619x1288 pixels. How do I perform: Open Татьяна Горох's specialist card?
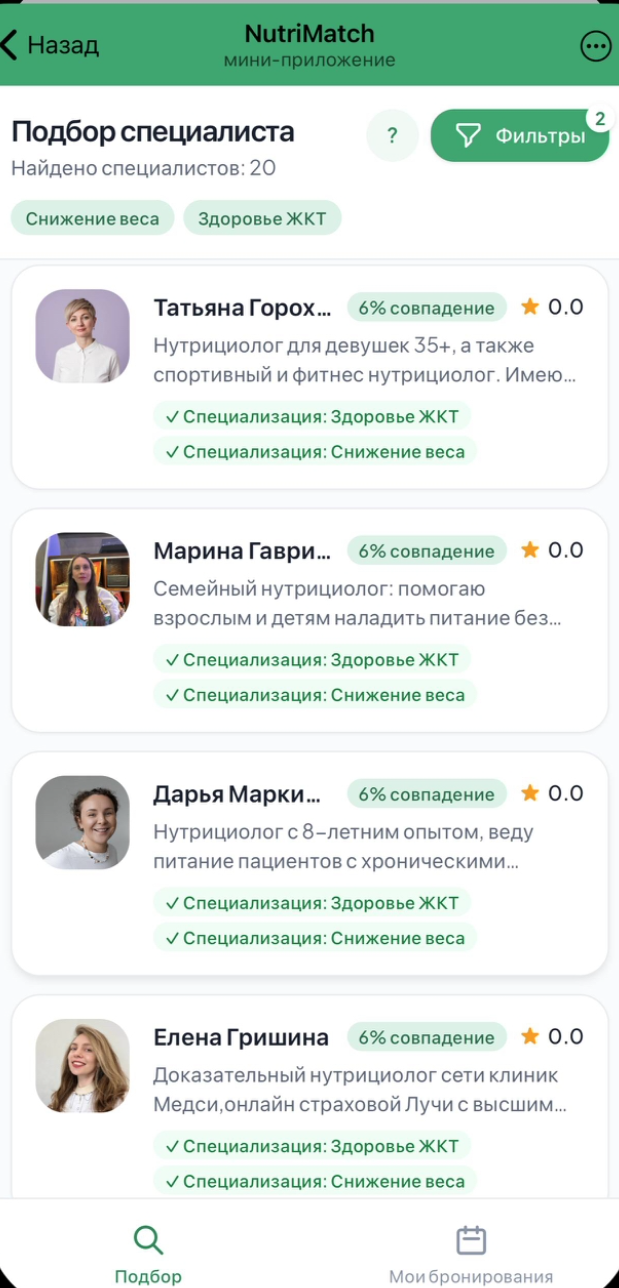tap(309, 377)
